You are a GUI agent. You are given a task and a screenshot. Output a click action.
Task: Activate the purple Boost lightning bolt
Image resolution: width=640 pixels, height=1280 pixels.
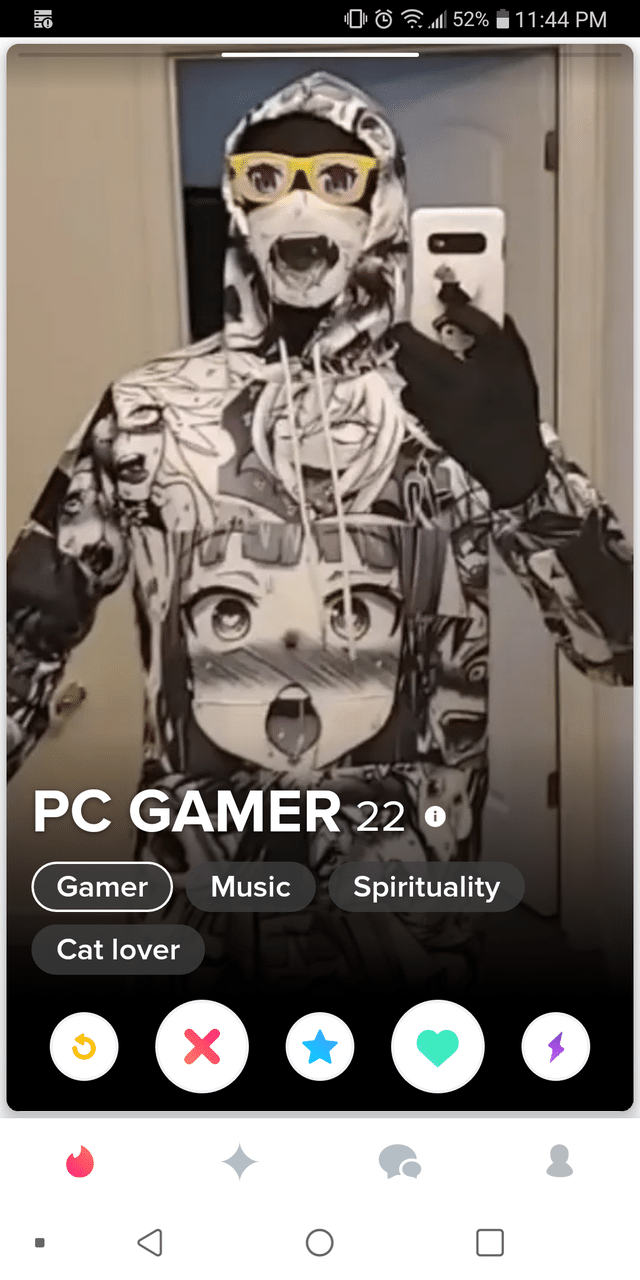(x=556, y=1047)
